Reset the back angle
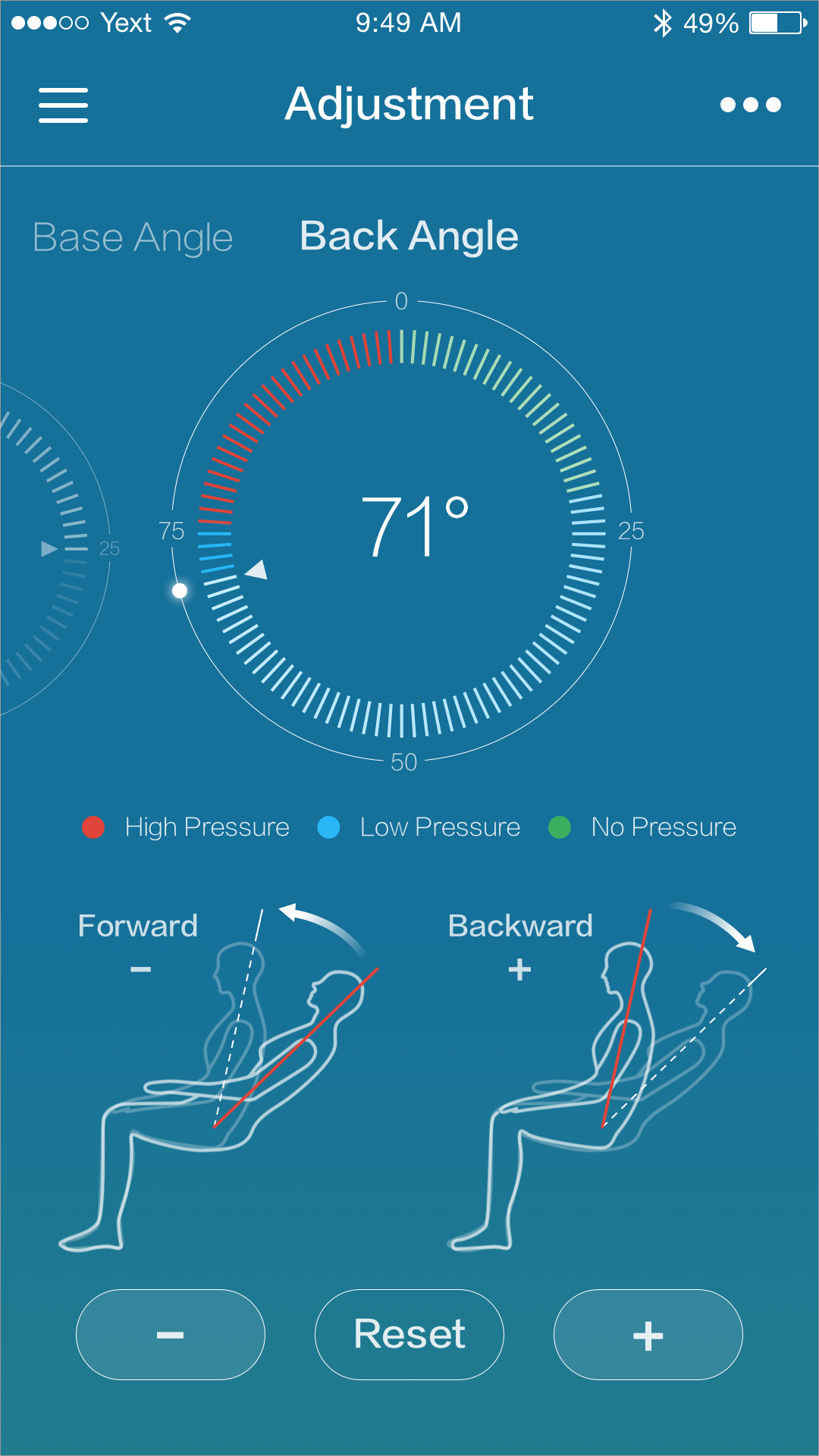The image size is (819, 1456). click(409, 1335)
